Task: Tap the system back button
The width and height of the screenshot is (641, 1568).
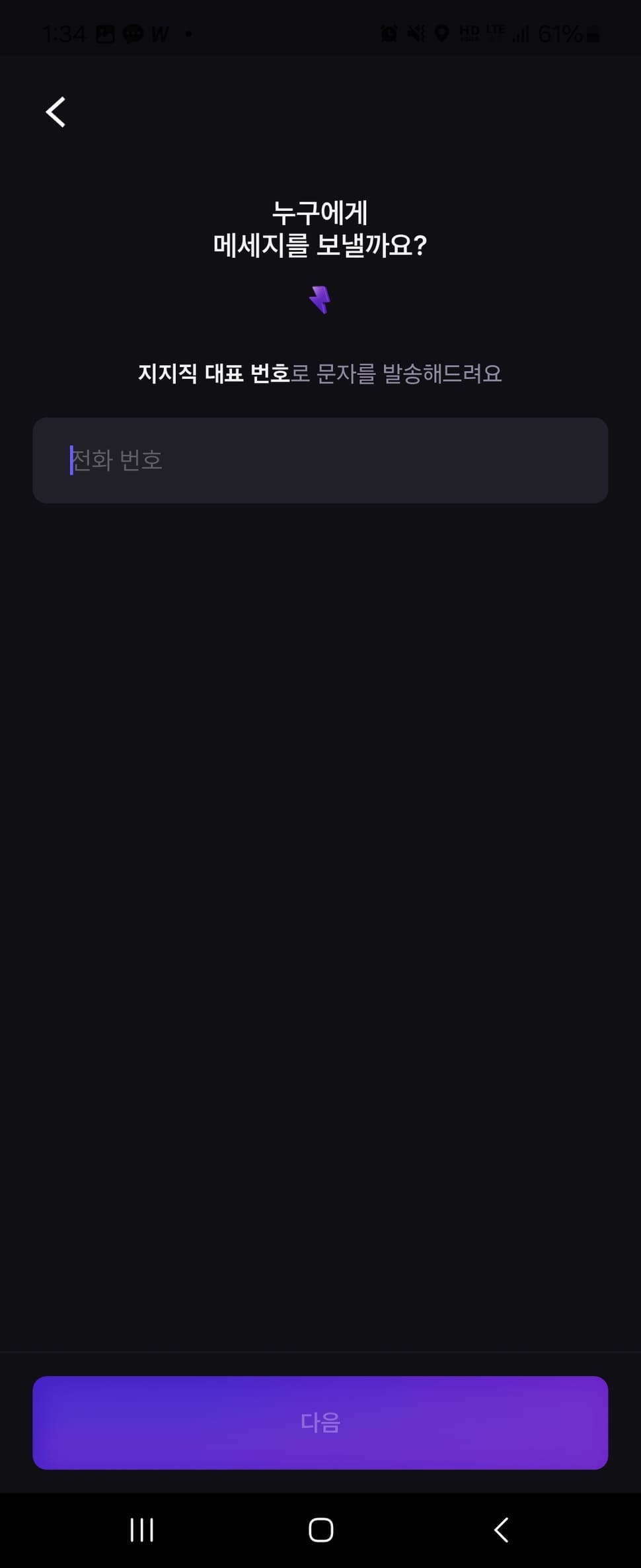Action: click(501, 1530)
